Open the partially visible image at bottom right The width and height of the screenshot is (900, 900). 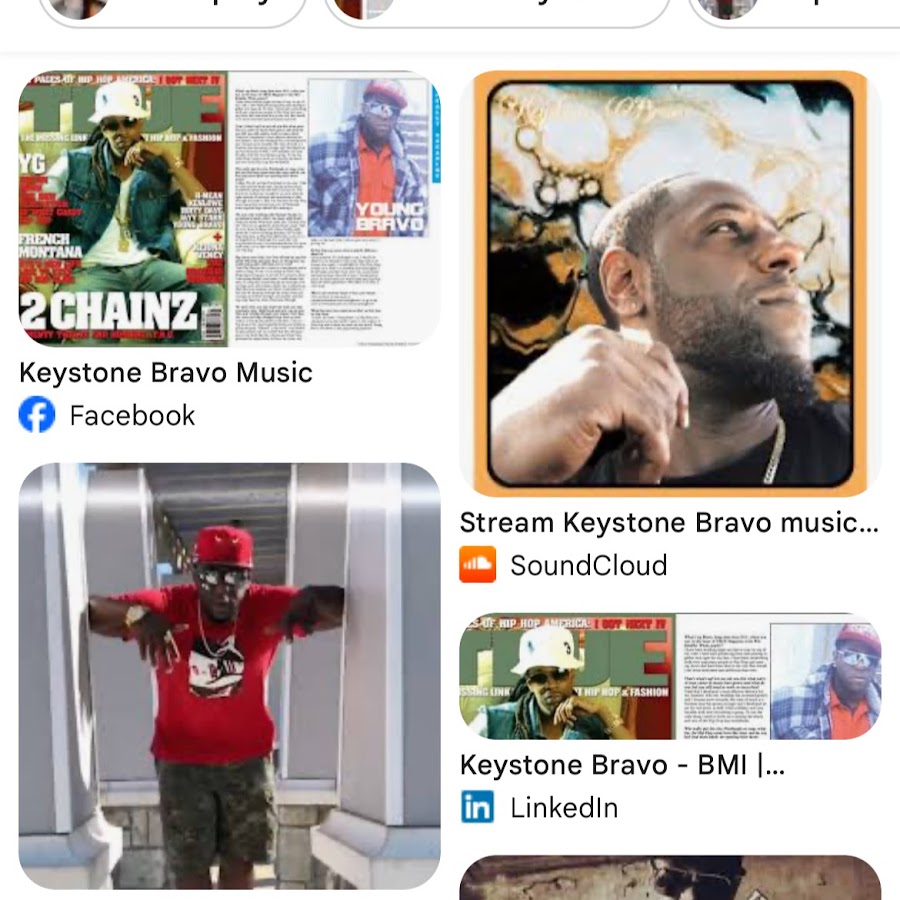pos(669,878)
